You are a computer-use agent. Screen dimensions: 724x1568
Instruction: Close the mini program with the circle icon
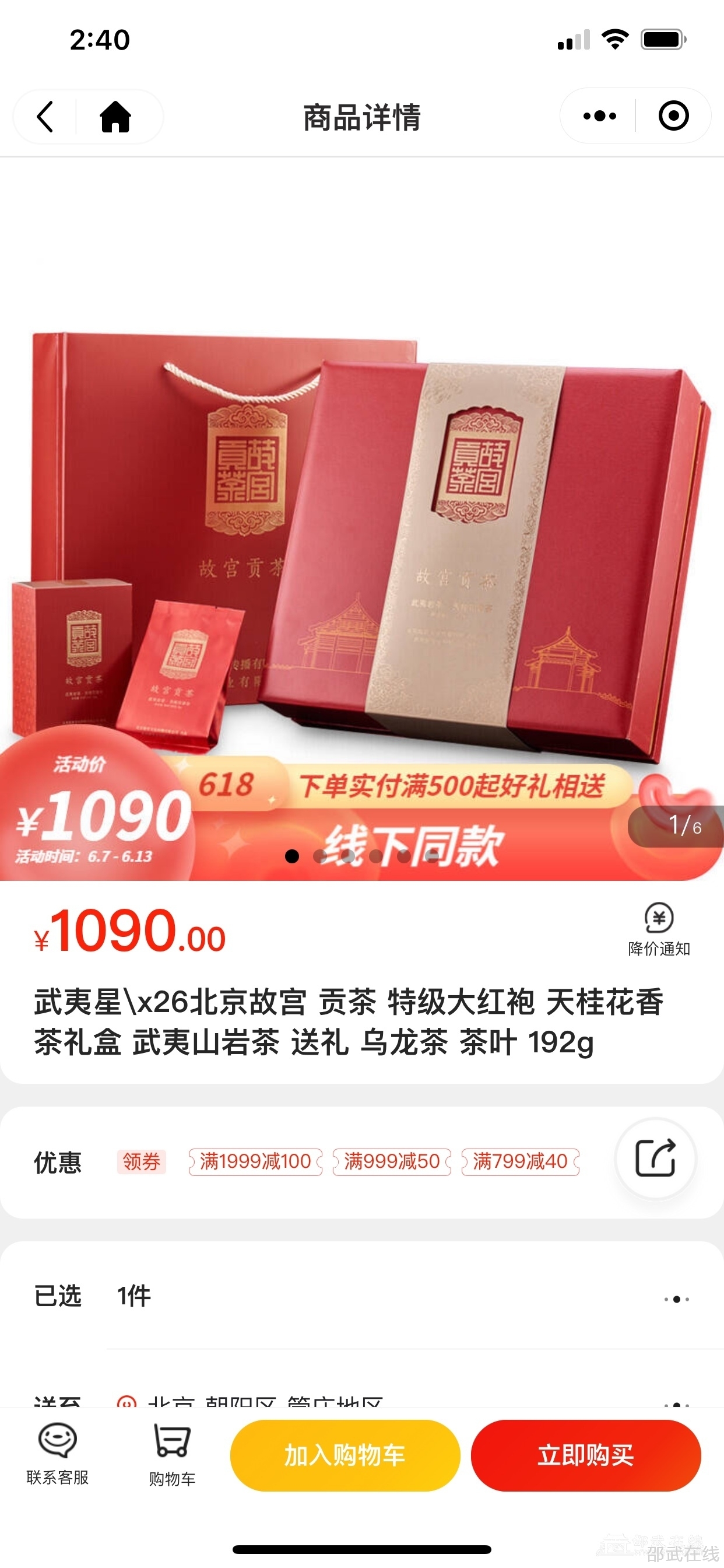pos(673,116)
